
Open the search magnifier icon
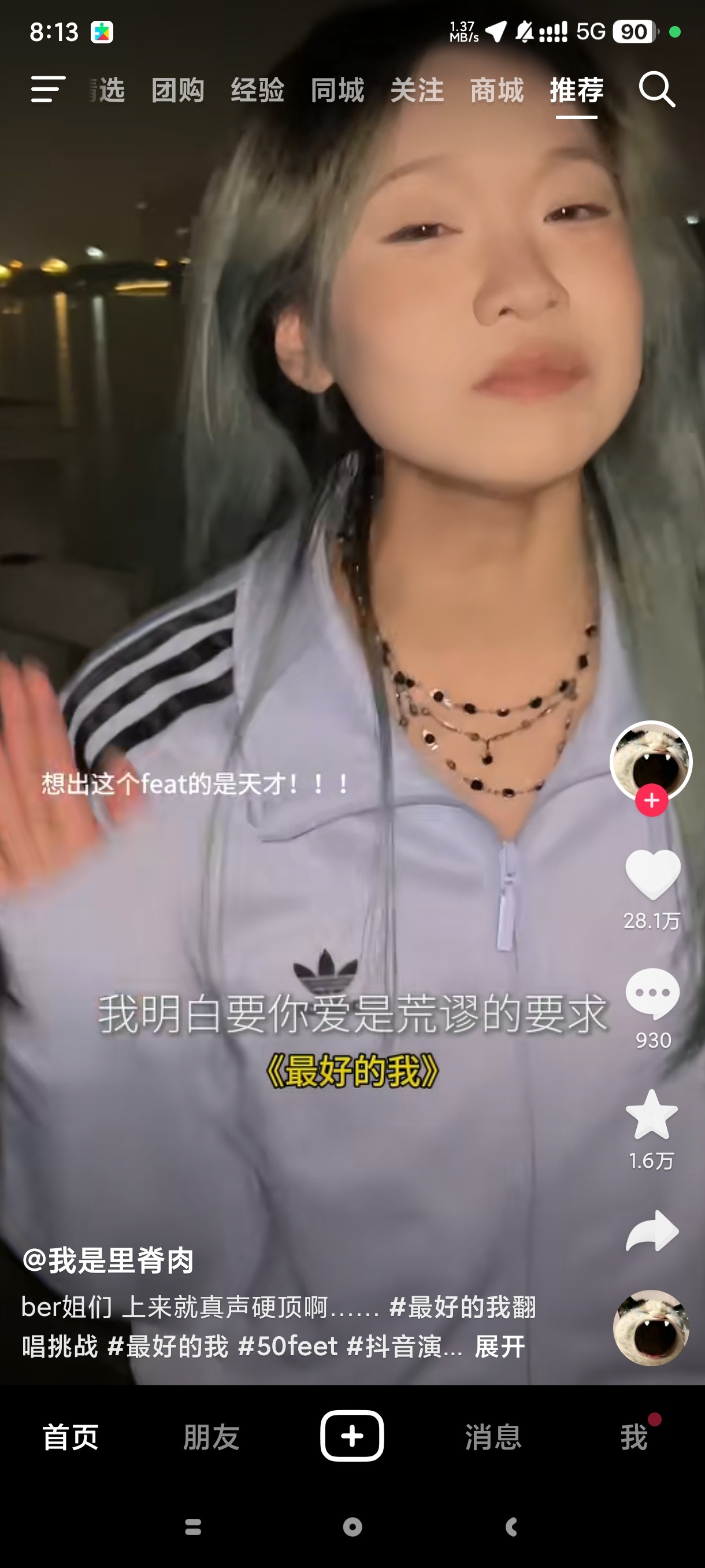point(656,90)
